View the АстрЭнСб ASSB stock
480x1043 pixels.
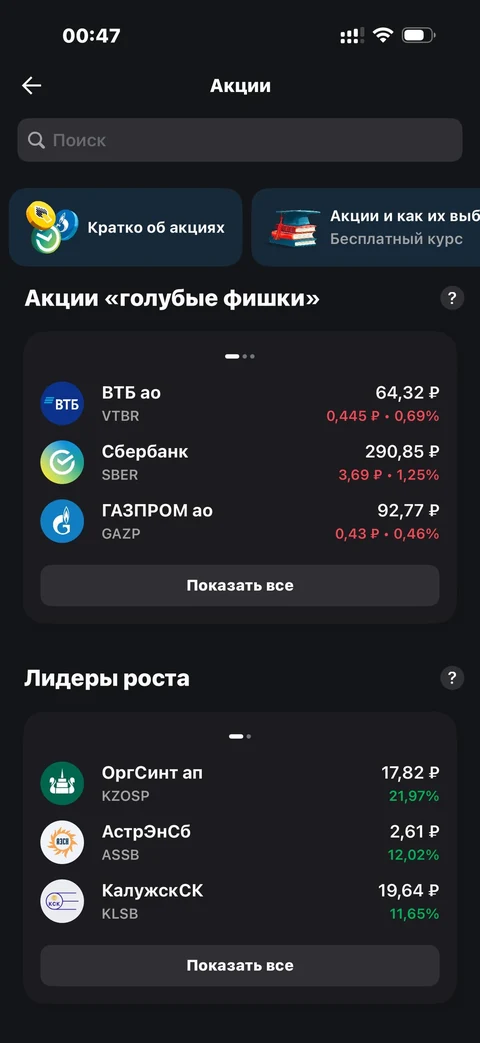(x=239, y=843)
